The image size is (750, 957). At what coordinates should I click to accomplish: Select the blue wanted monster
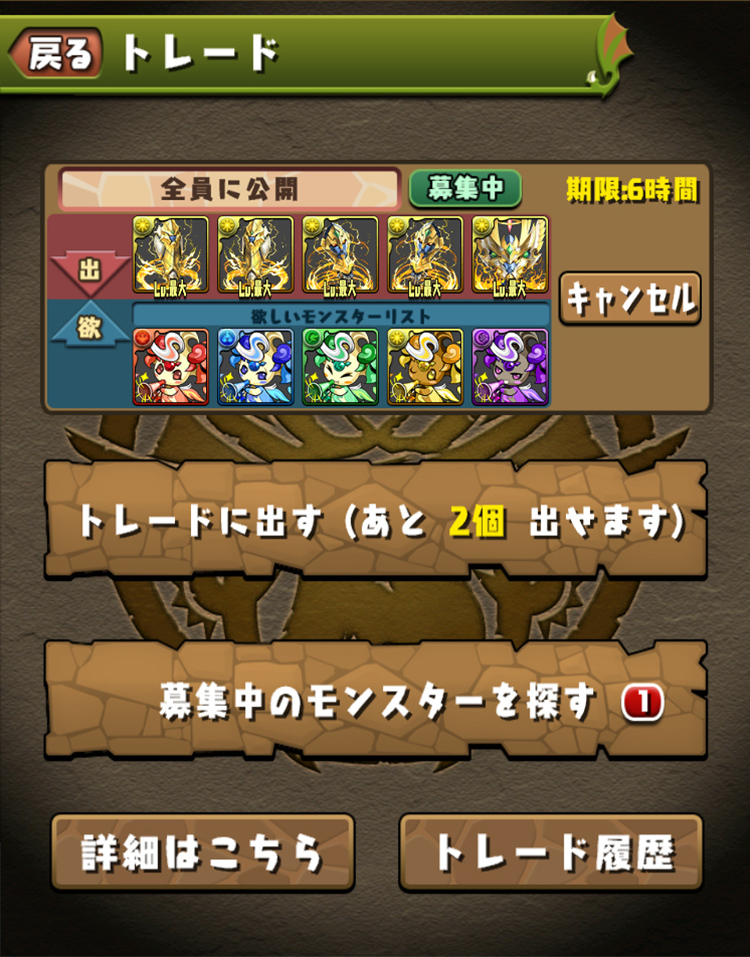256,366
